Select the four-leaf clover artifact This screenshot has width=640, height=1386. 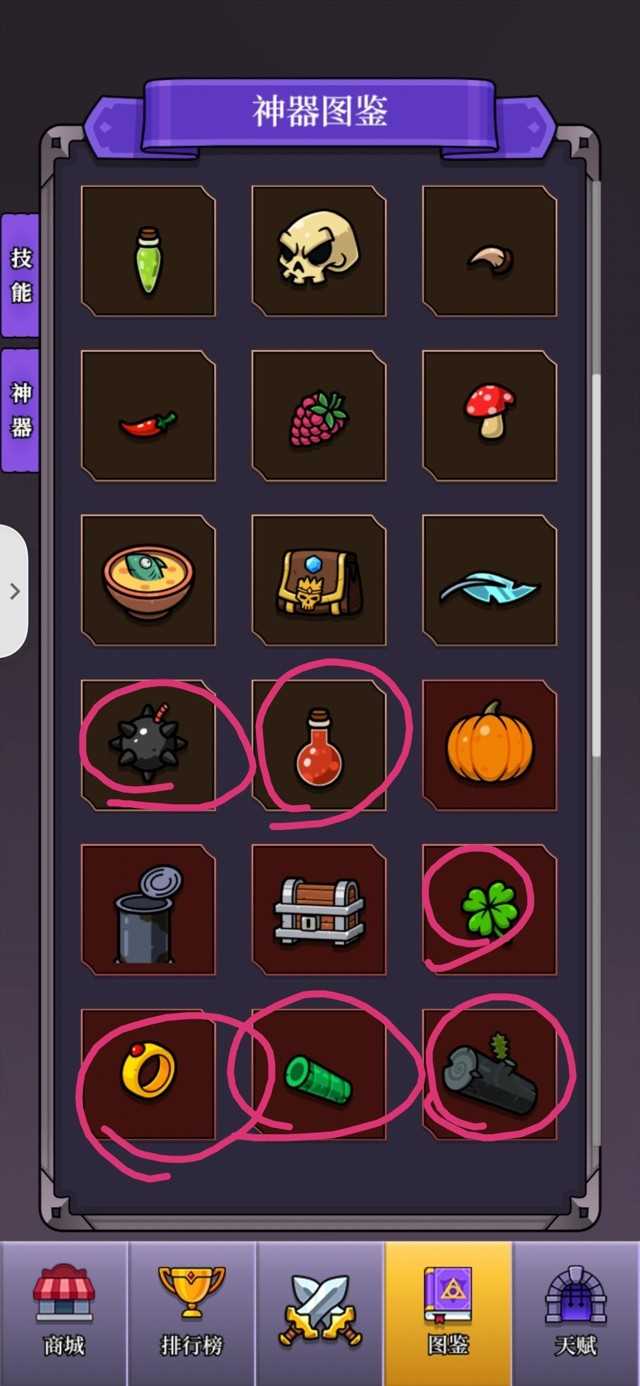coord(489,909)
